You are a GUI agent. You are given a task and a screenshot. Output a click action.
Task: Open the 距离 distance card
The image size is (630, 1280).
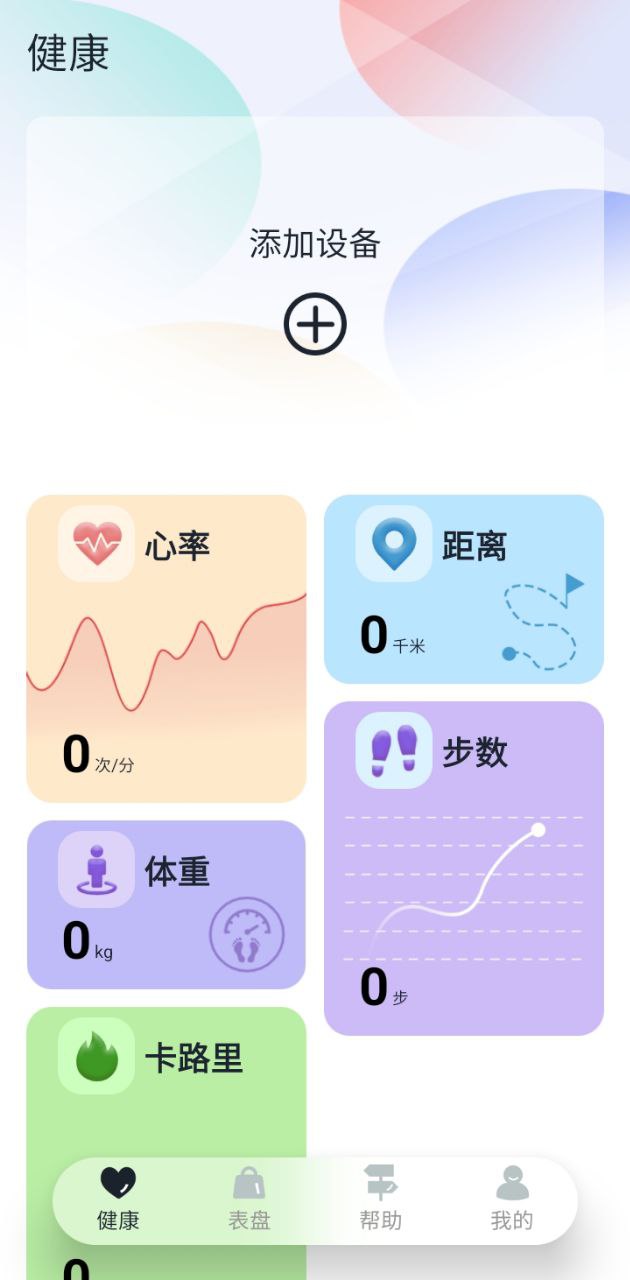pos(463,588)
